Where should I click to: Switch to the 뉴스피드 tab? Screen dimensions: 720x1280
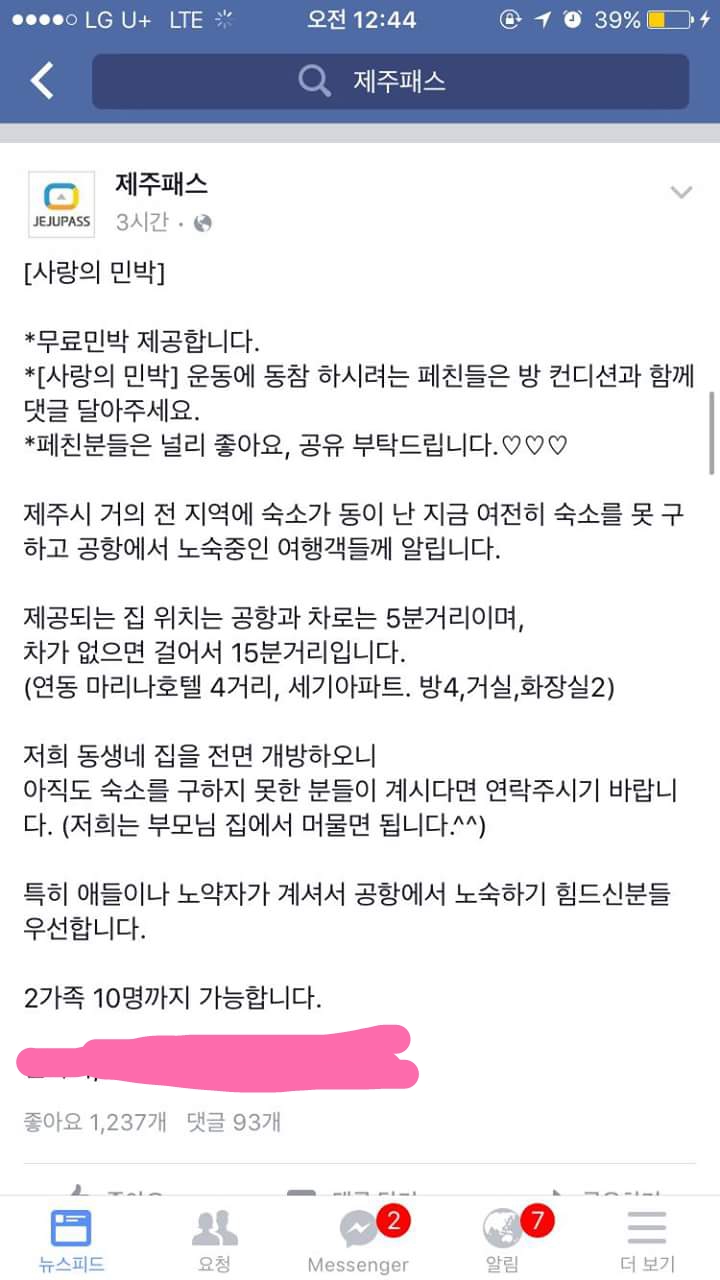tap(70, 1240)
